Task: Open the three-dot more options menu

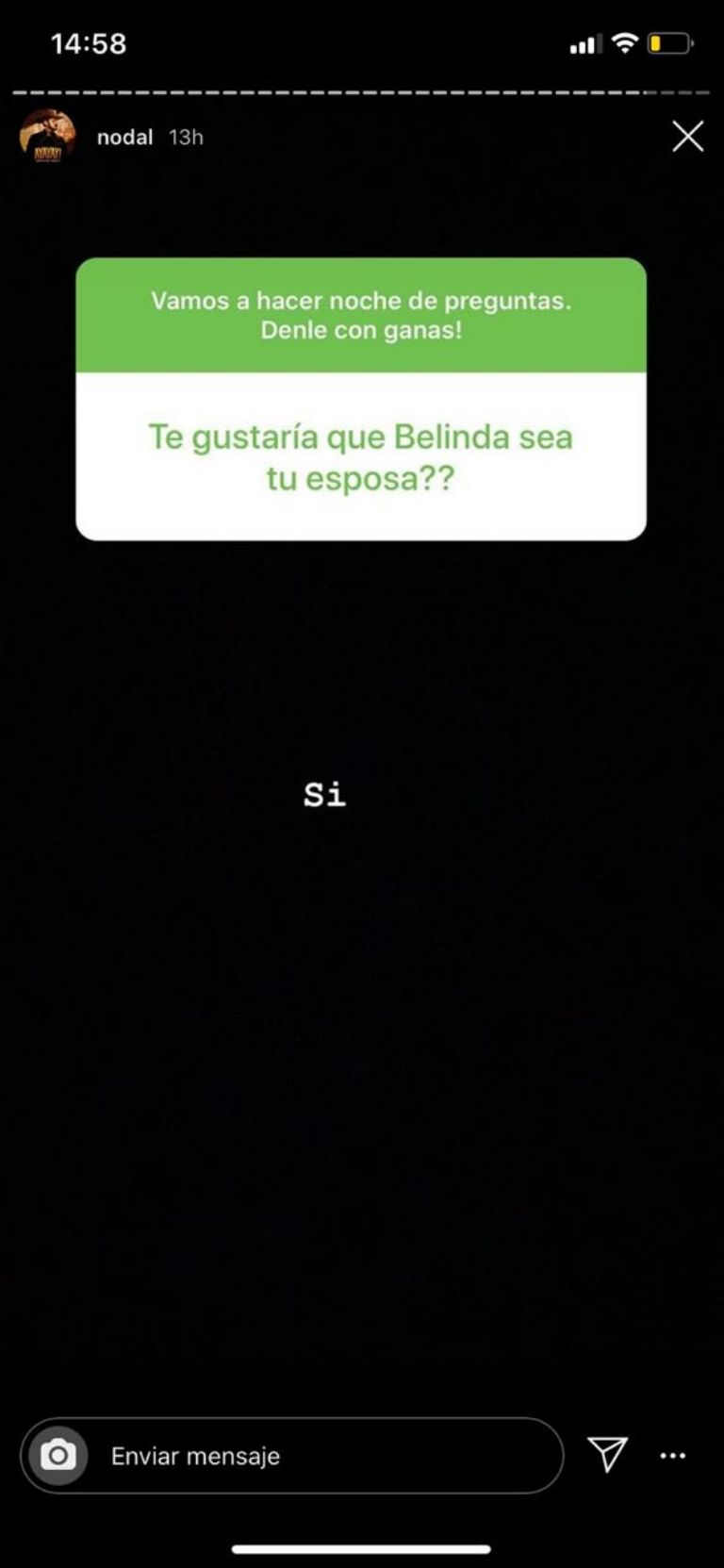Action: point(672,1456)
